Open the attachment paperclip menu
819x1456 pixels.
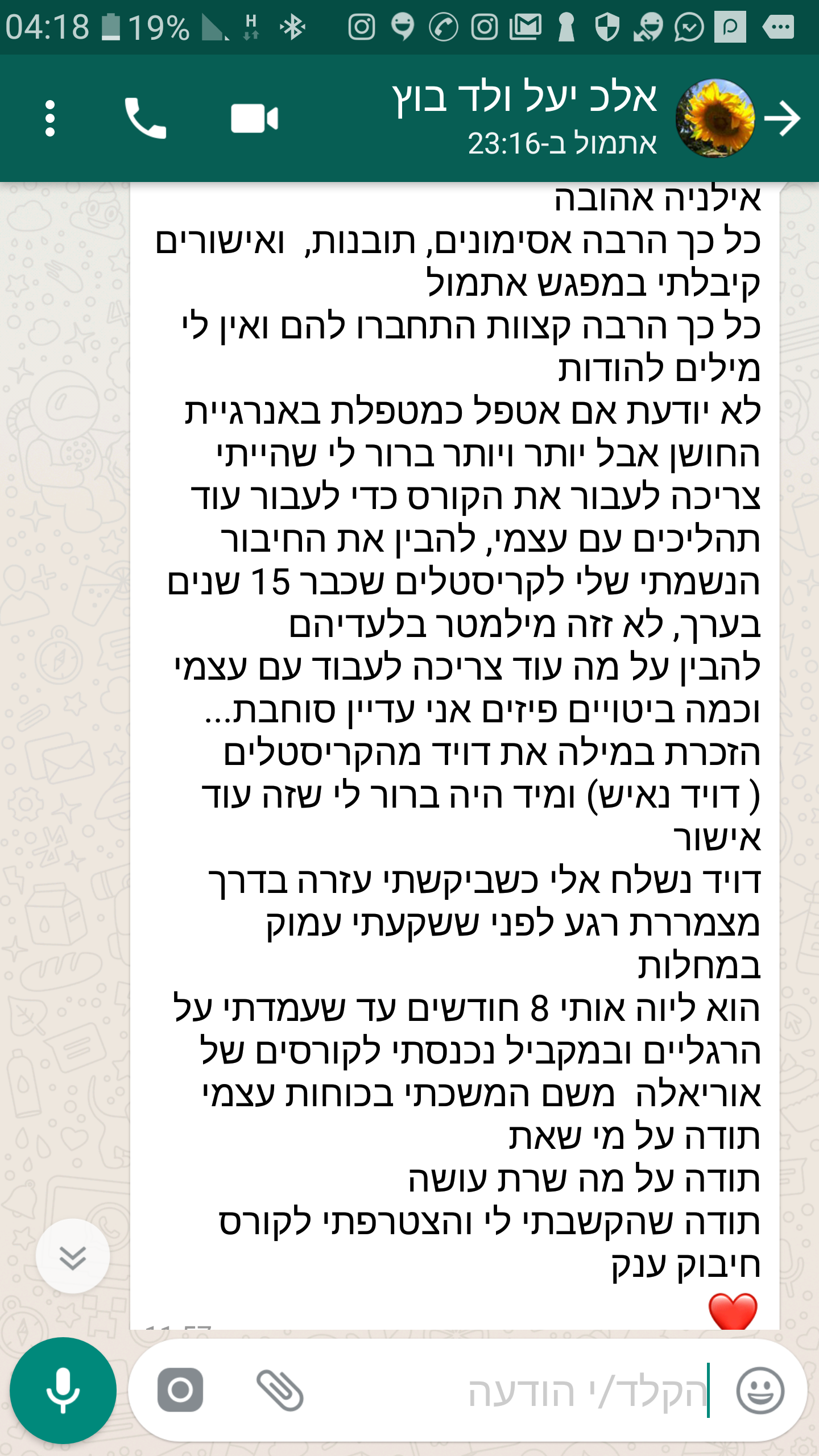[280, 1390]
